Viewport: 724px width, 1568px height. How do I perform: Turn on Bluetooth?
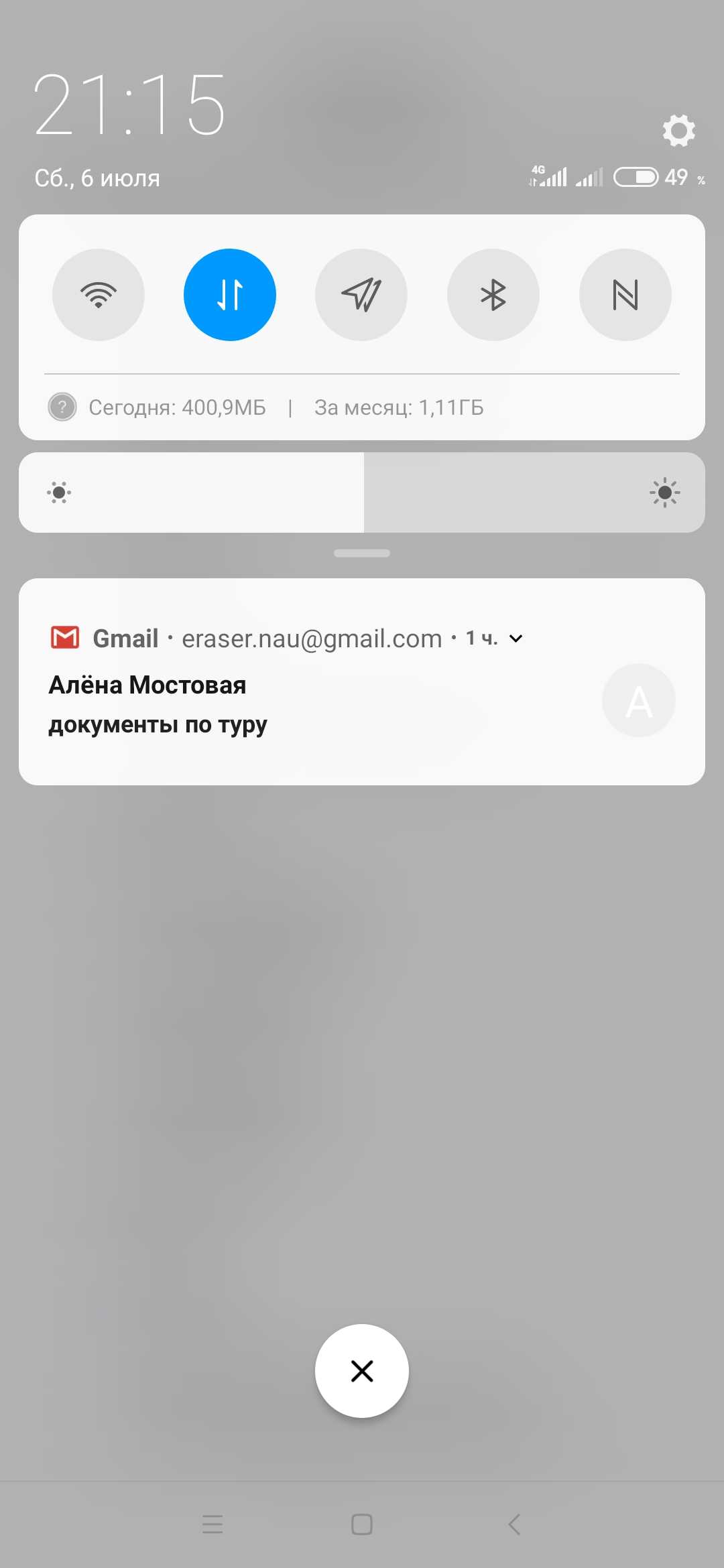point(493,295)
